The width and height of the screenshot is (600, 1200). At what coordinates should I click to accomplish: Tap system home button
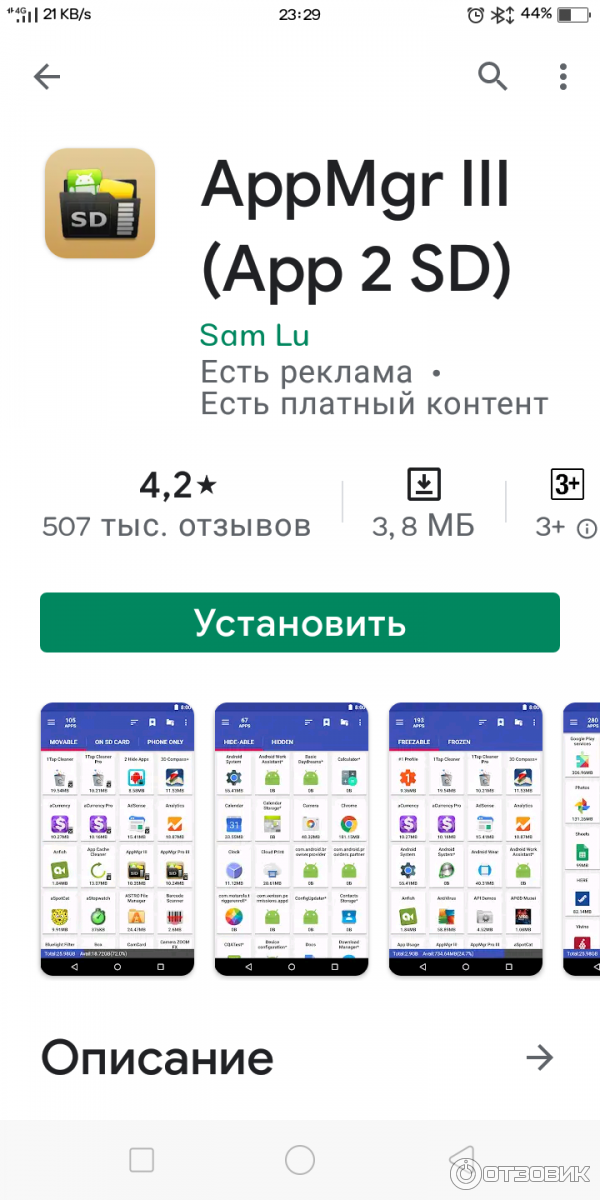click(x=300, y=1160)
